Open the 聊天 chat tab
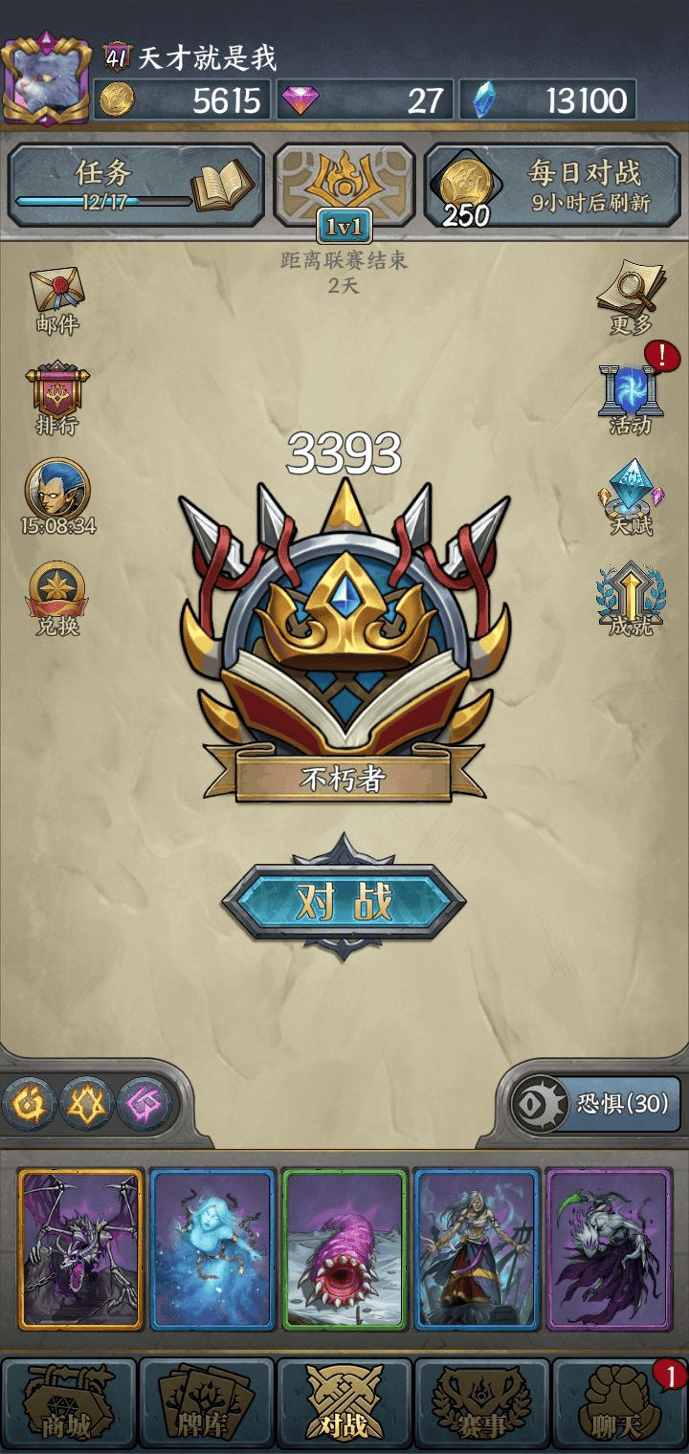 (x=620, y=1403)
